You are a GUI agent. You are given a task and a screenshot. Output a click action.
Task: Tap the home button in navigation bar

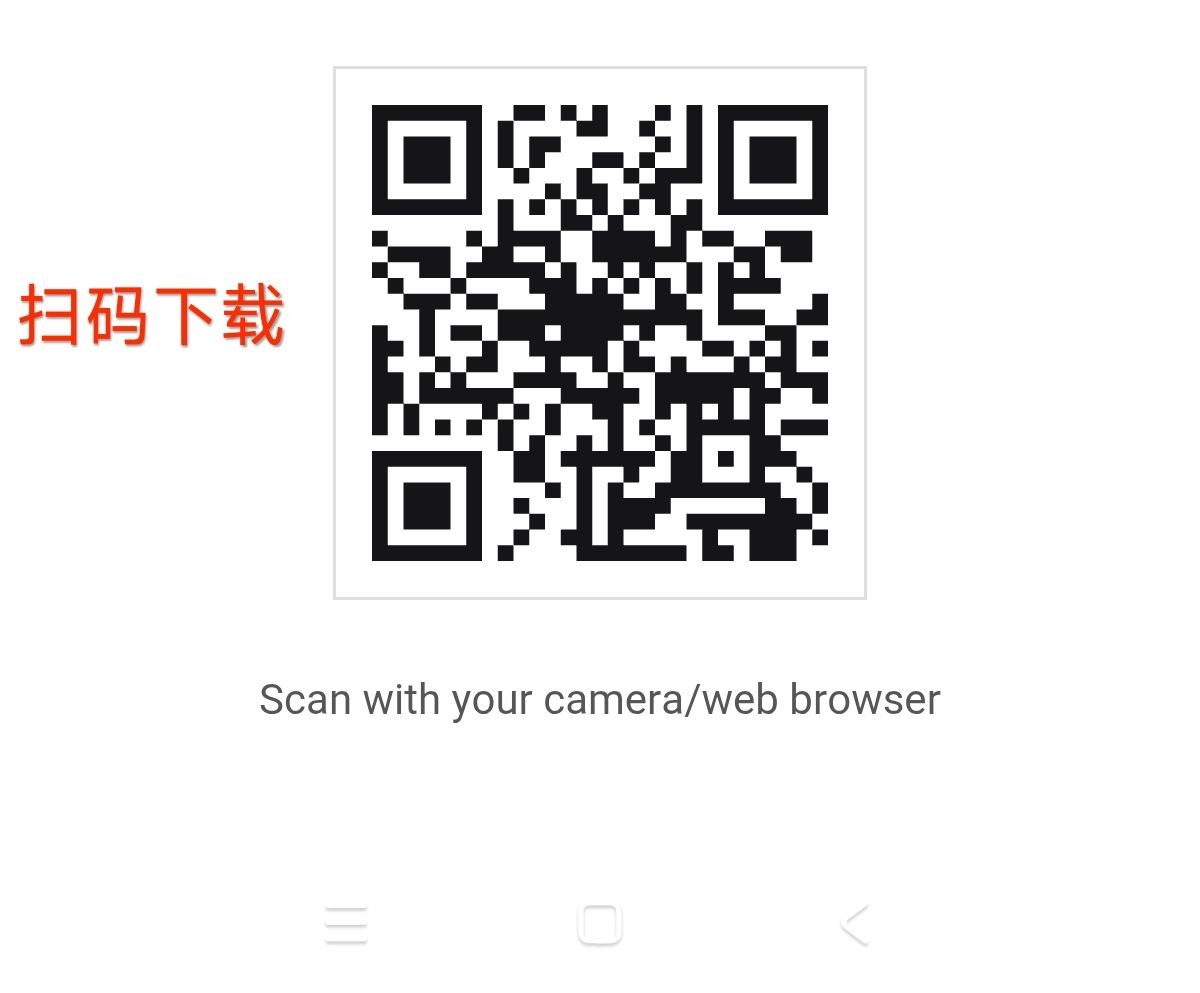(x=600, y=925)
